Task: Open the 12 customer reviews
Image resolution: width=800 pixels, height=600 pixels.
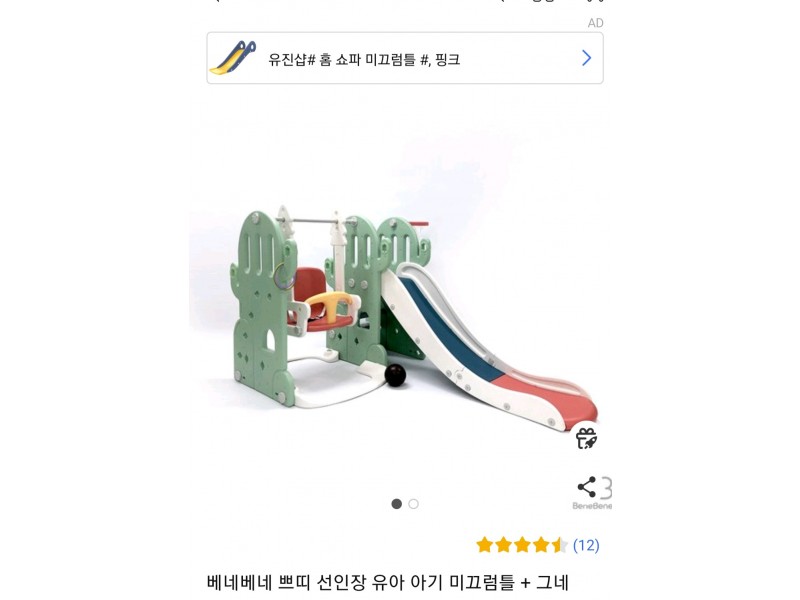Action: [586, 545]
